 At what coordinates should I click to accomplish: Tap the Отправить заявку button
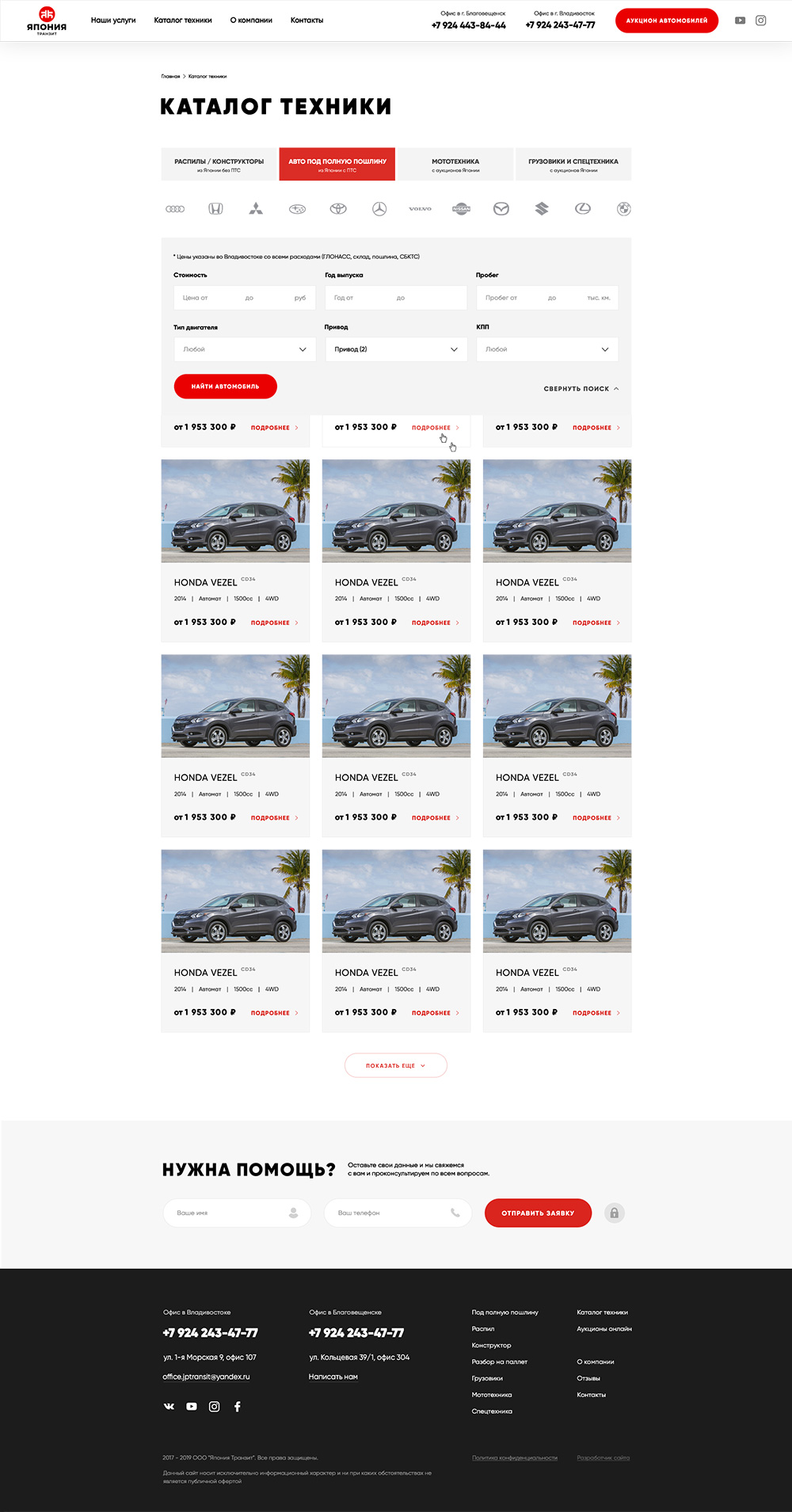(538, 1213)
